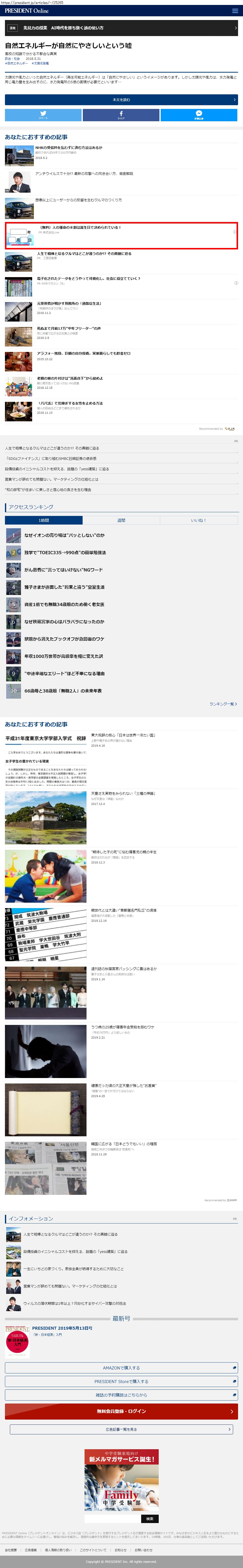Open the hamburger menu in the header
Viewport: 243px width, 1568px height.
[235, 11]
